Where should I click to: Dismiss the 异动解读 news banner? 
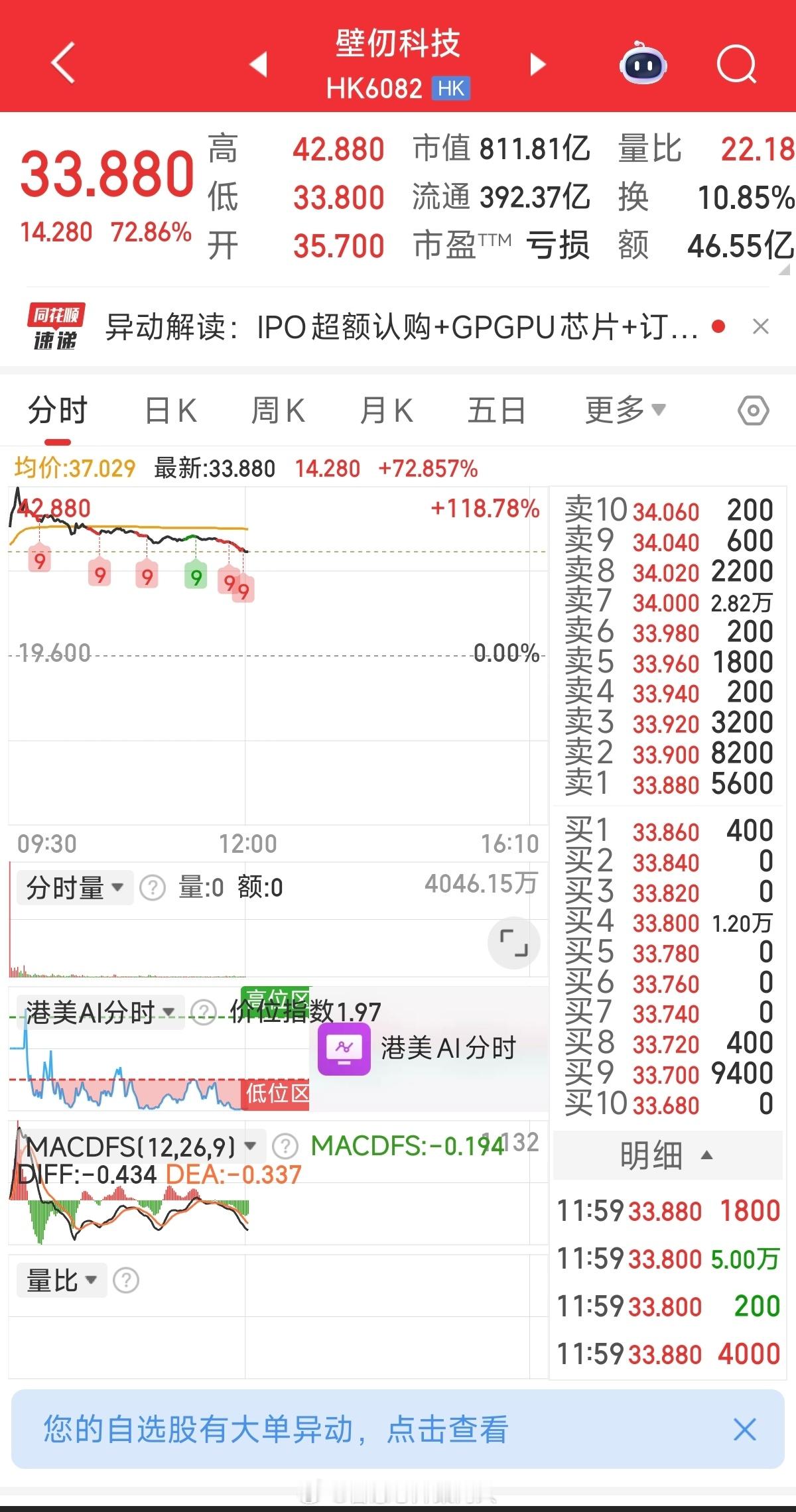click(x=760, y=325)
